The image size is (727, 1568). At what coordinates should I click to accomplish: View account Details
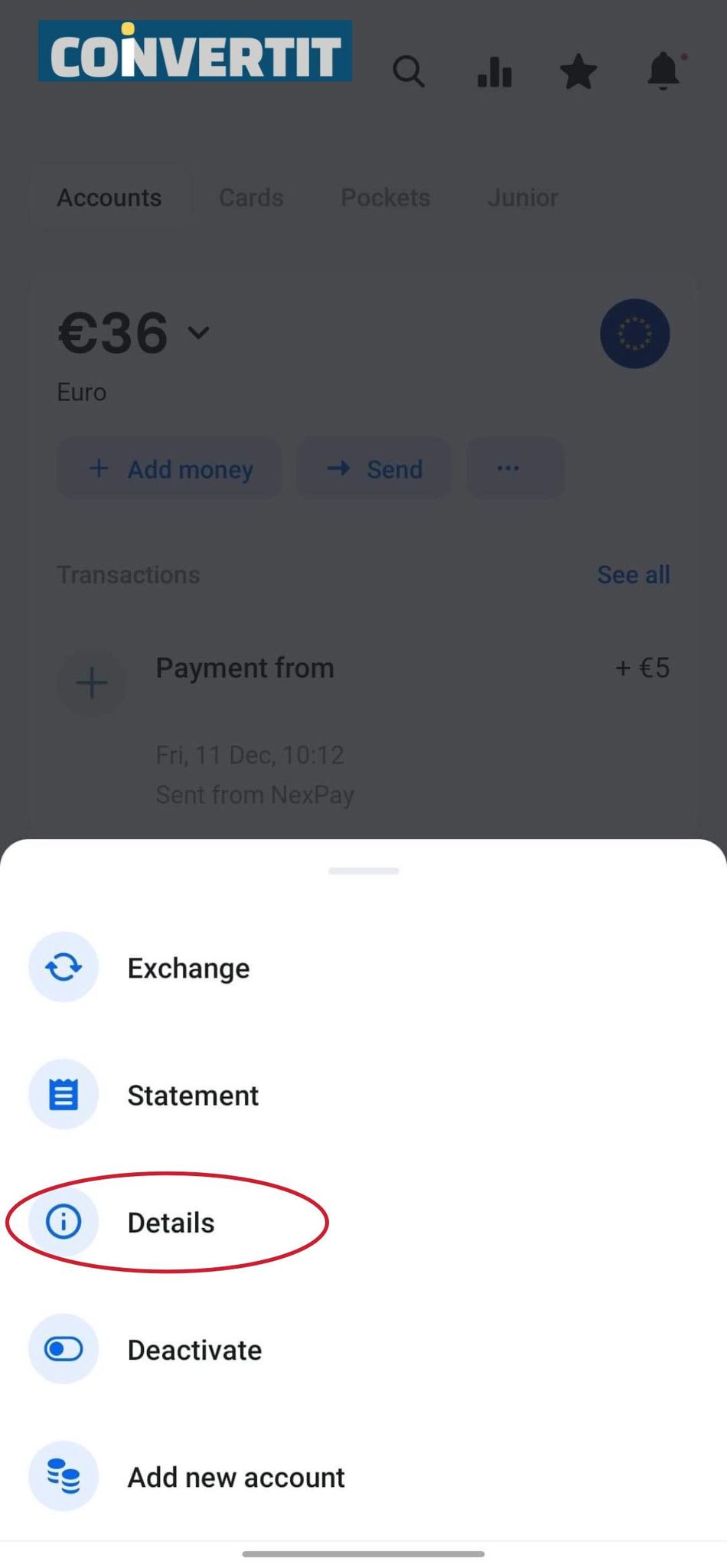coord(170,1223)
